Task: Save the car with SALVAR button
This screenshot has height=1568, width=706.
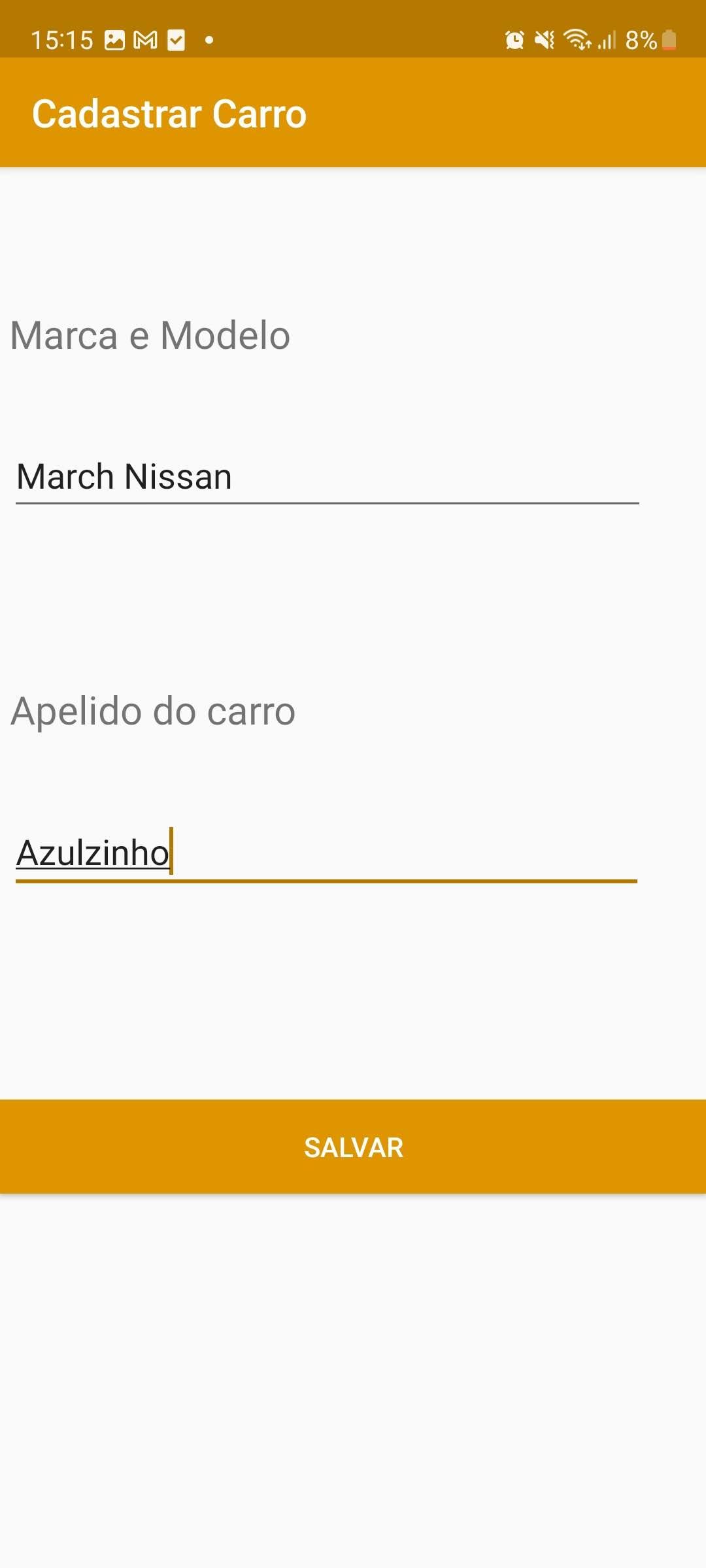Action: click(353, 1147)
